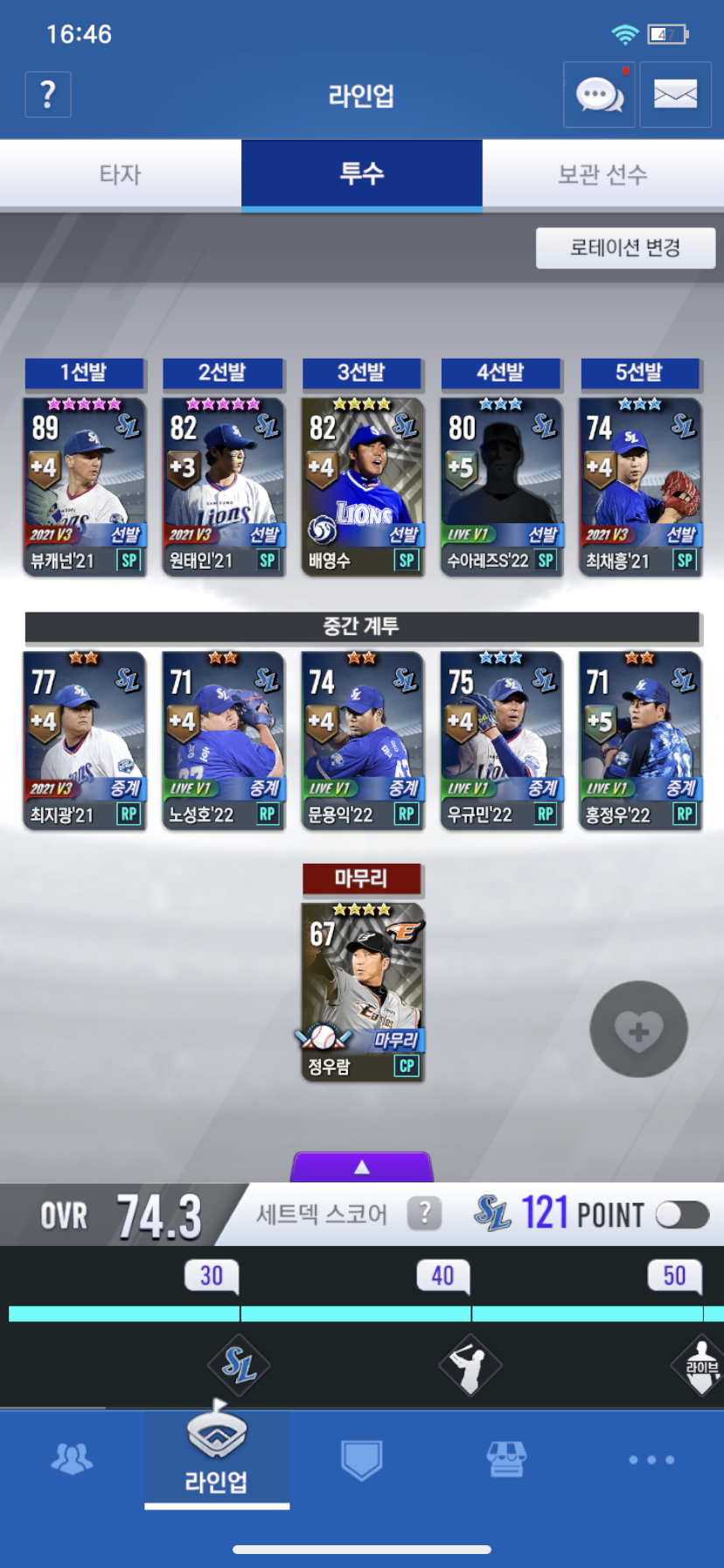This screenshot has height=1568, width=724.
Task: Select the 뷰캐넌'21 starter card
Action: click(x=84, y=486)
